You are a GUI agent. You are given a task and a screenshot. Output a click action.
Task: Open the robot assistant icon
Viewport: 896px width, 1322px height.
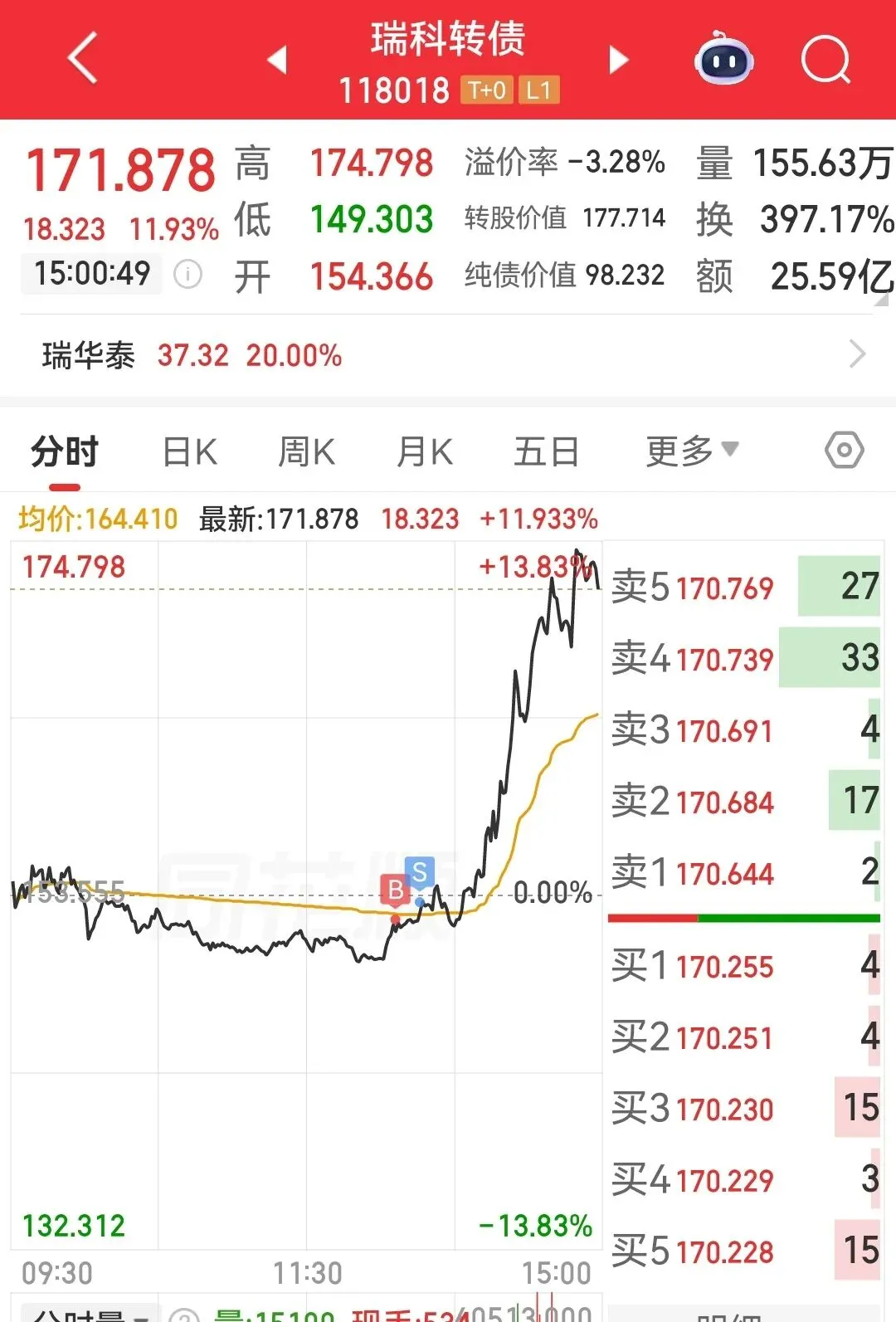pyautogui.click(x=723, y=58)
